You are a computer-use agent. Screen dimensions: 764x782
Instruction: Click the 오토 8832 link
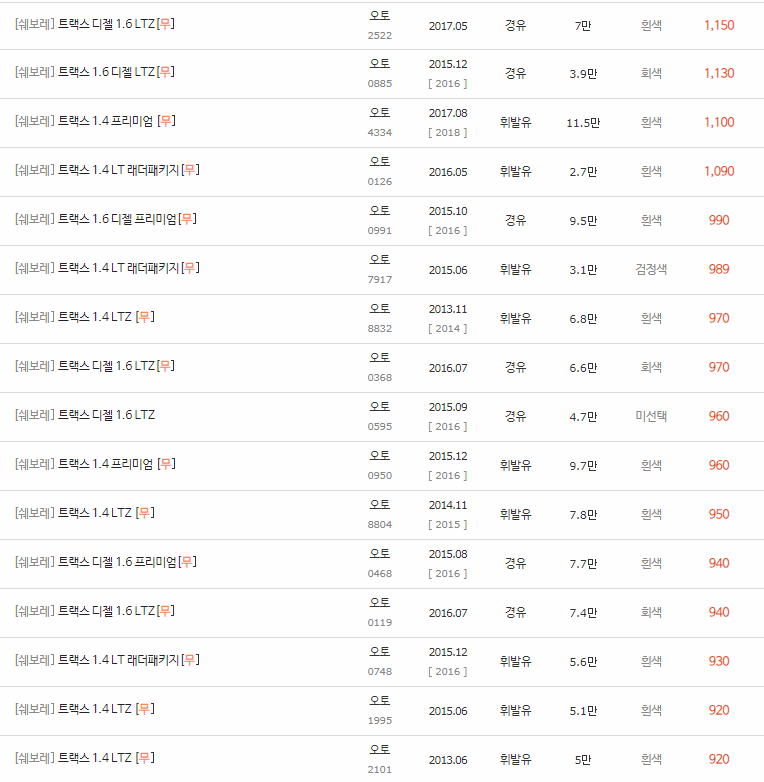[x=378, y=317]
